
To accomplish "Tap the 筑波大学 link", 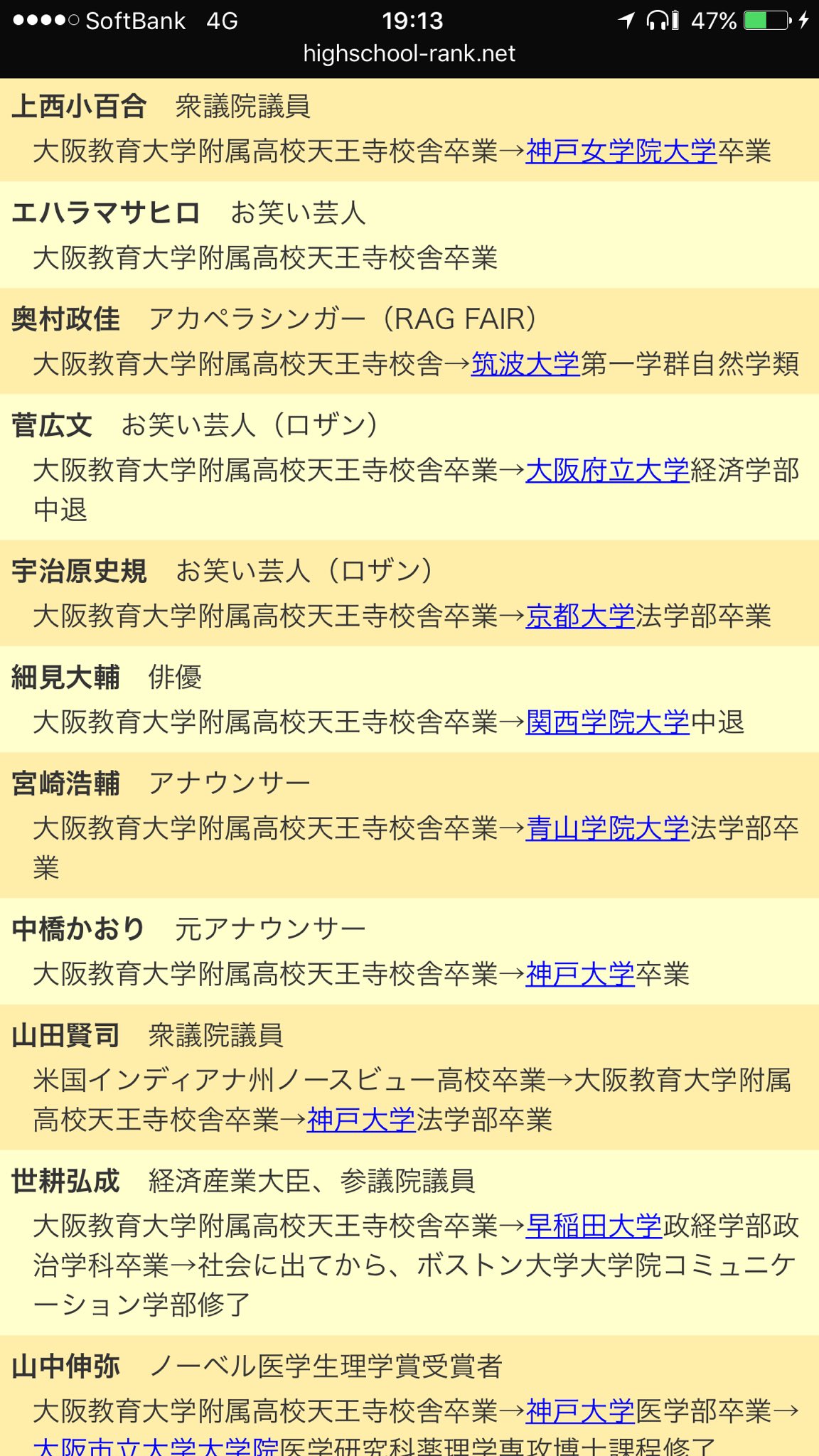I will tap(525, 364).
